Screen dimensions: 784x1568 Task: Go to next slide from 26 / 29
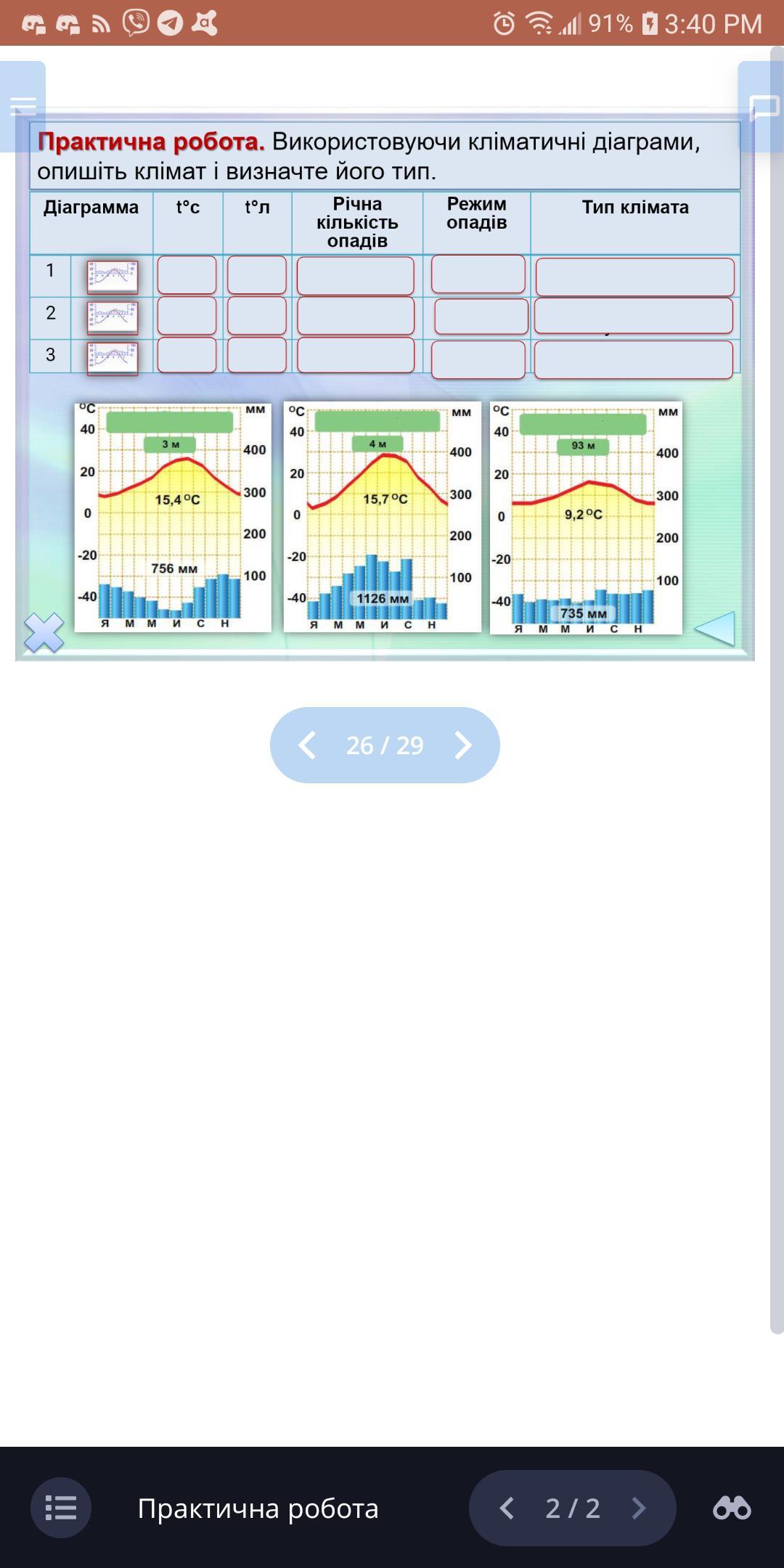coord(462,745)
